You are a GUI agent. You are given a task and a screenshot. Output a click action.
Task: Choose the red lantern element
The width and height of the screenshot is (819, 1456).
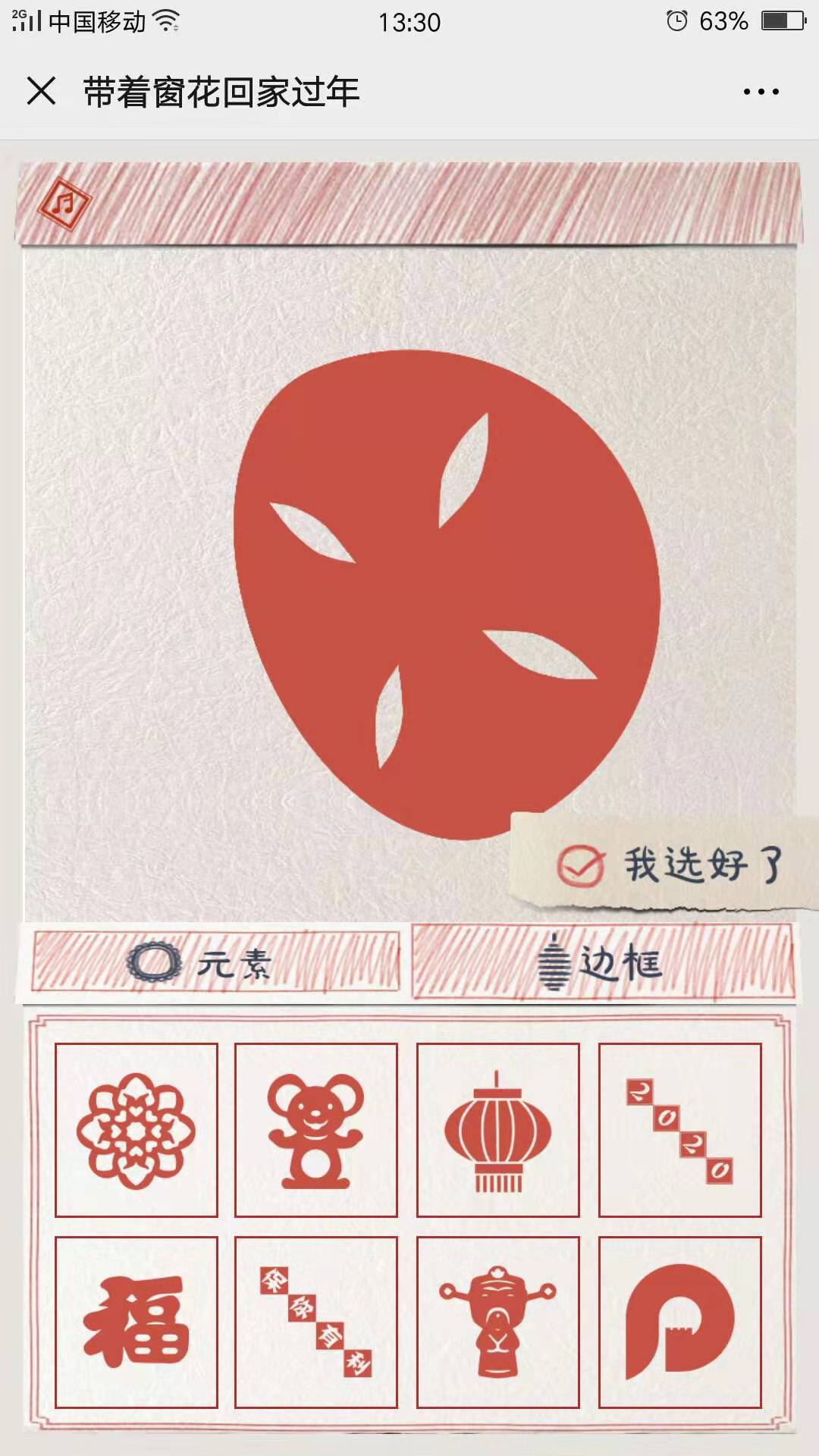click(x=498, y=1130)
